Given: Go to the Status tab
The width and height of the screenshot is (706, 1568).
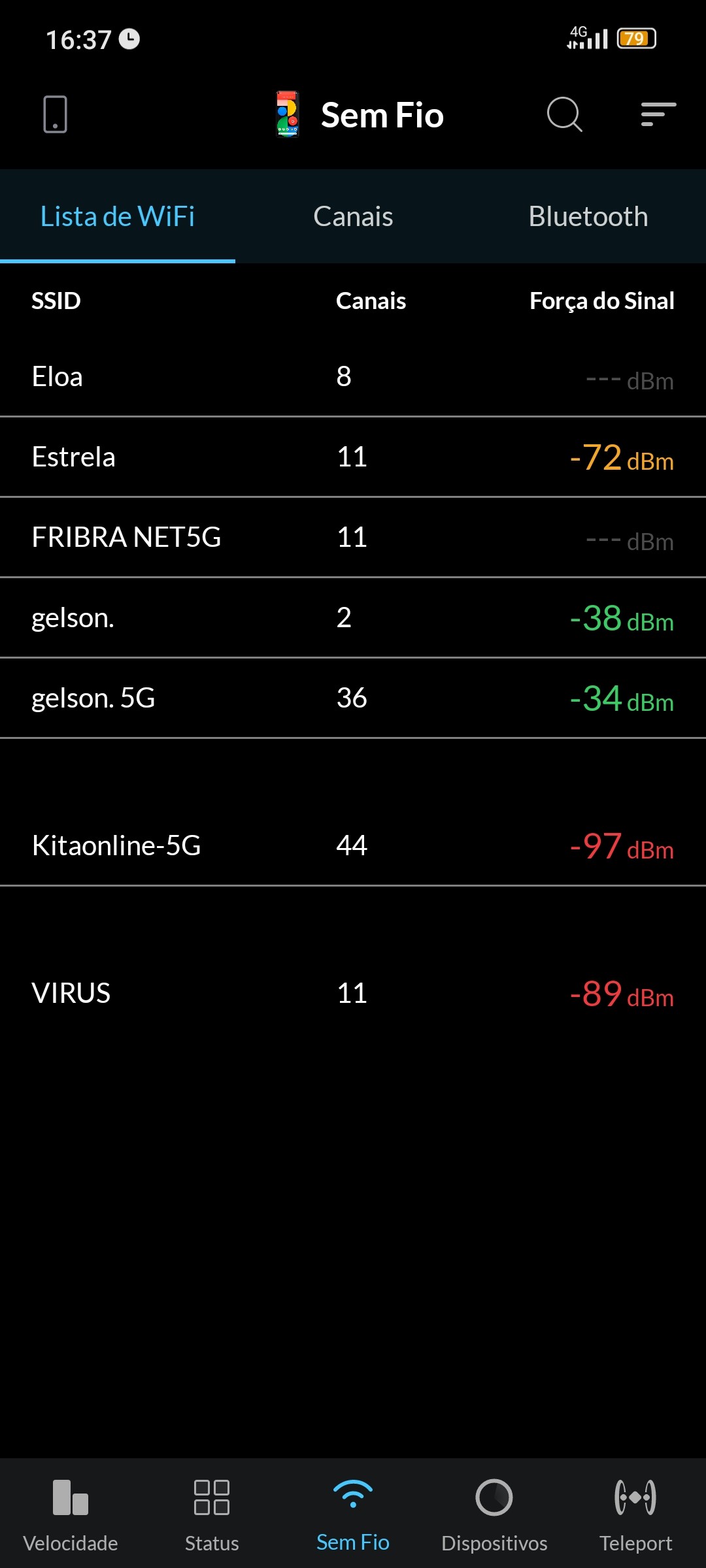Looking at the screenshot, I should point(212,1513).
